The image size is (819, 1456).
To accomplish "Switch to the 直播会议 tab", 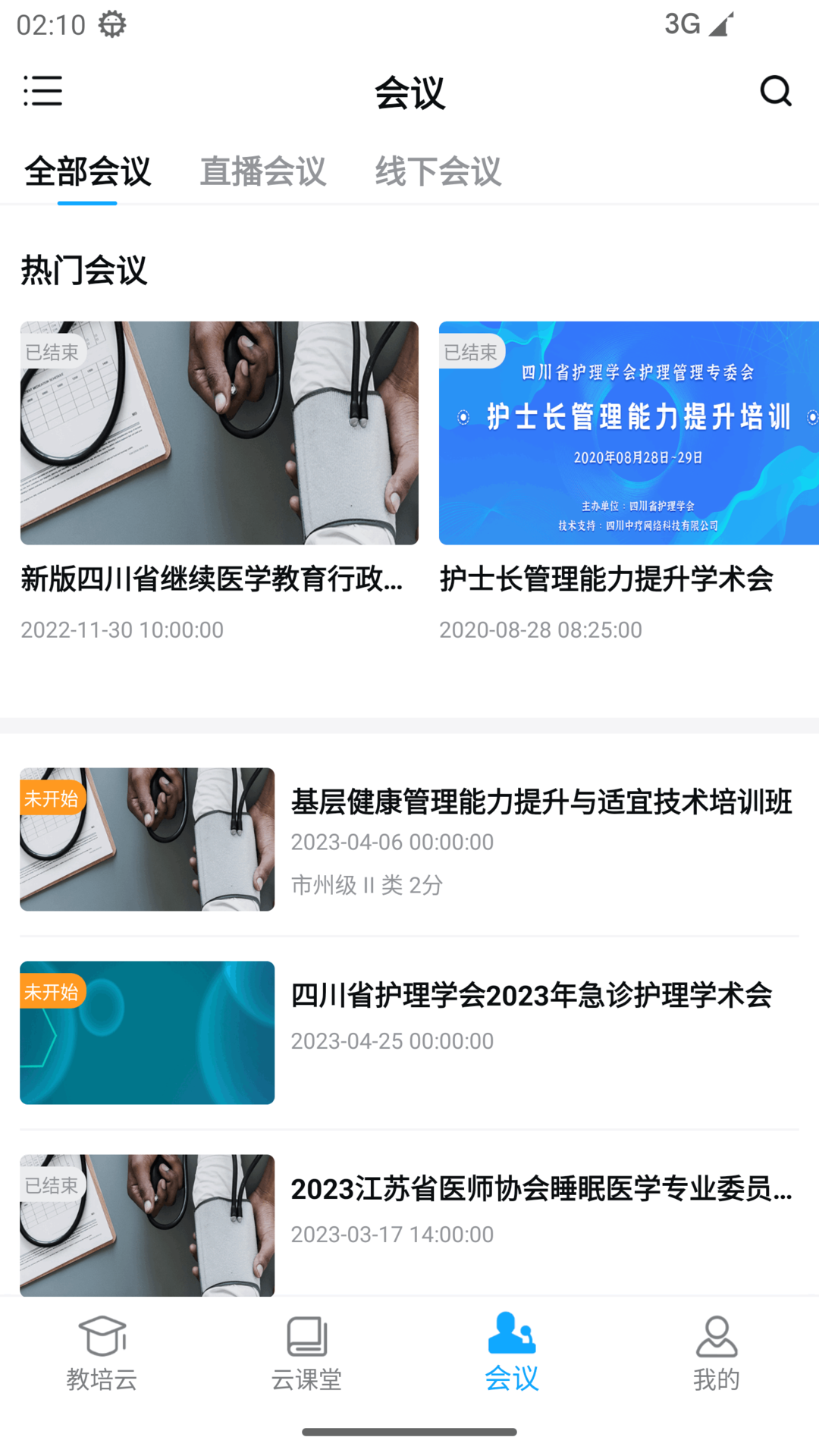I will click(262, 171).
